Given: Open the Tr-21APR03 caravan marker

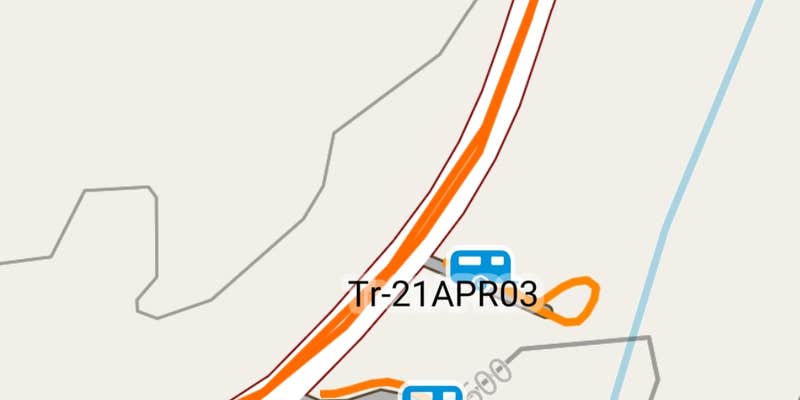Looking at the screenshot, I should point(481,267).
